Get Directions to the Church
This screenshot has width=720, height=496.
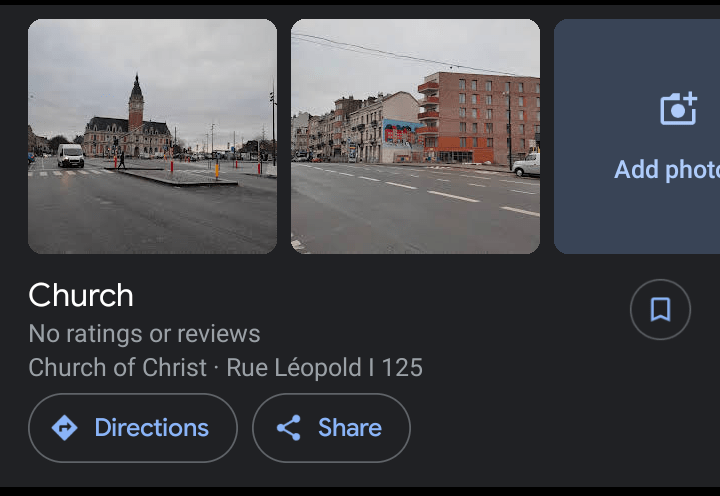(133, 428)
